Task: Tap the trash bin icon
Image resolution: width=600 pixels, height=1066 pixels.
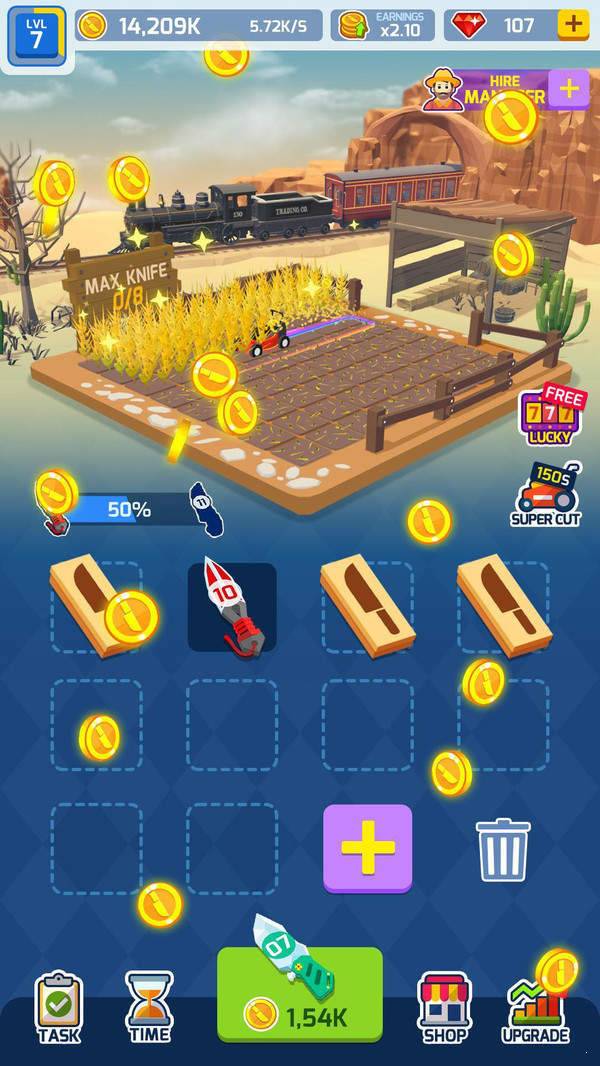Action: click(x=503, y=850)
